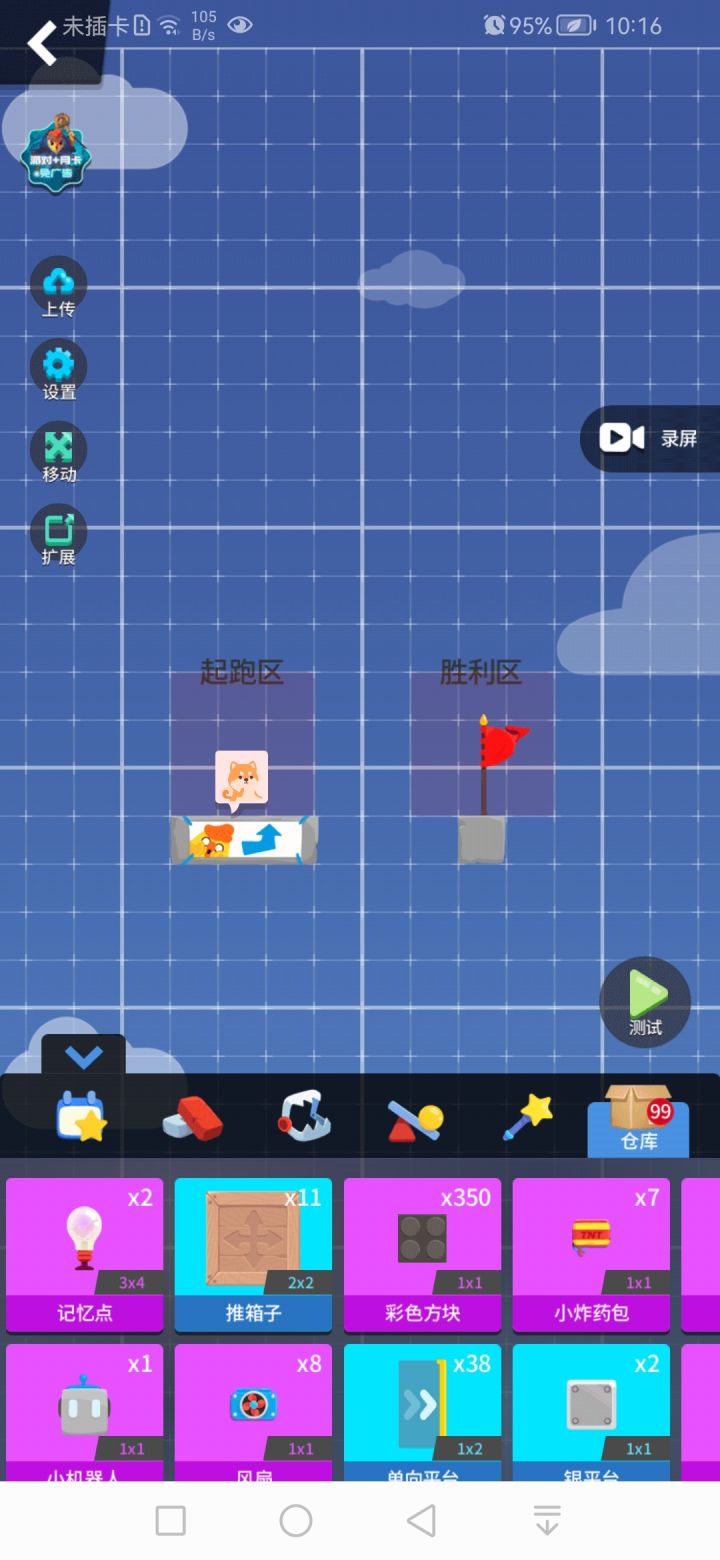Tap the 测试 test play button
This screenshot has width=720, height=1560.
pyautogui.click(x=645, y=1000)
